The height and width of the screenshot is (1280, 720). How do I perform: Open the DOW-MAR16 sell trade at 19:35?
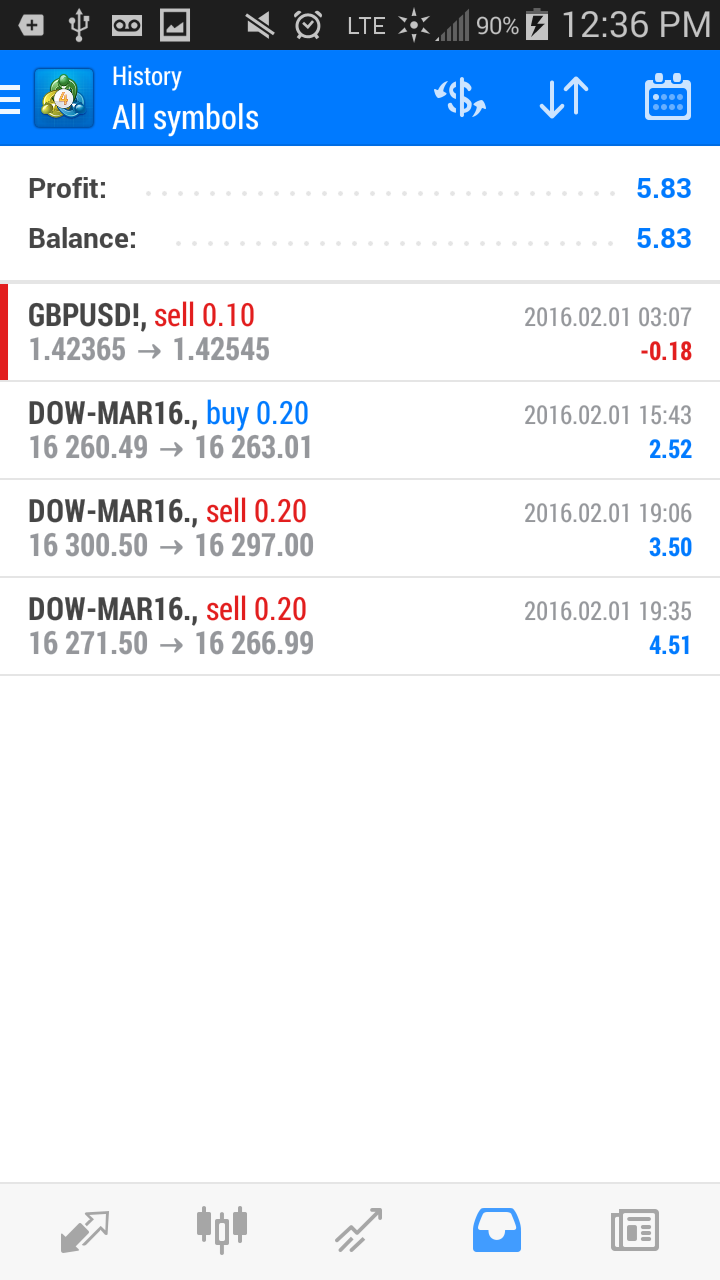(x=360, y=627)
